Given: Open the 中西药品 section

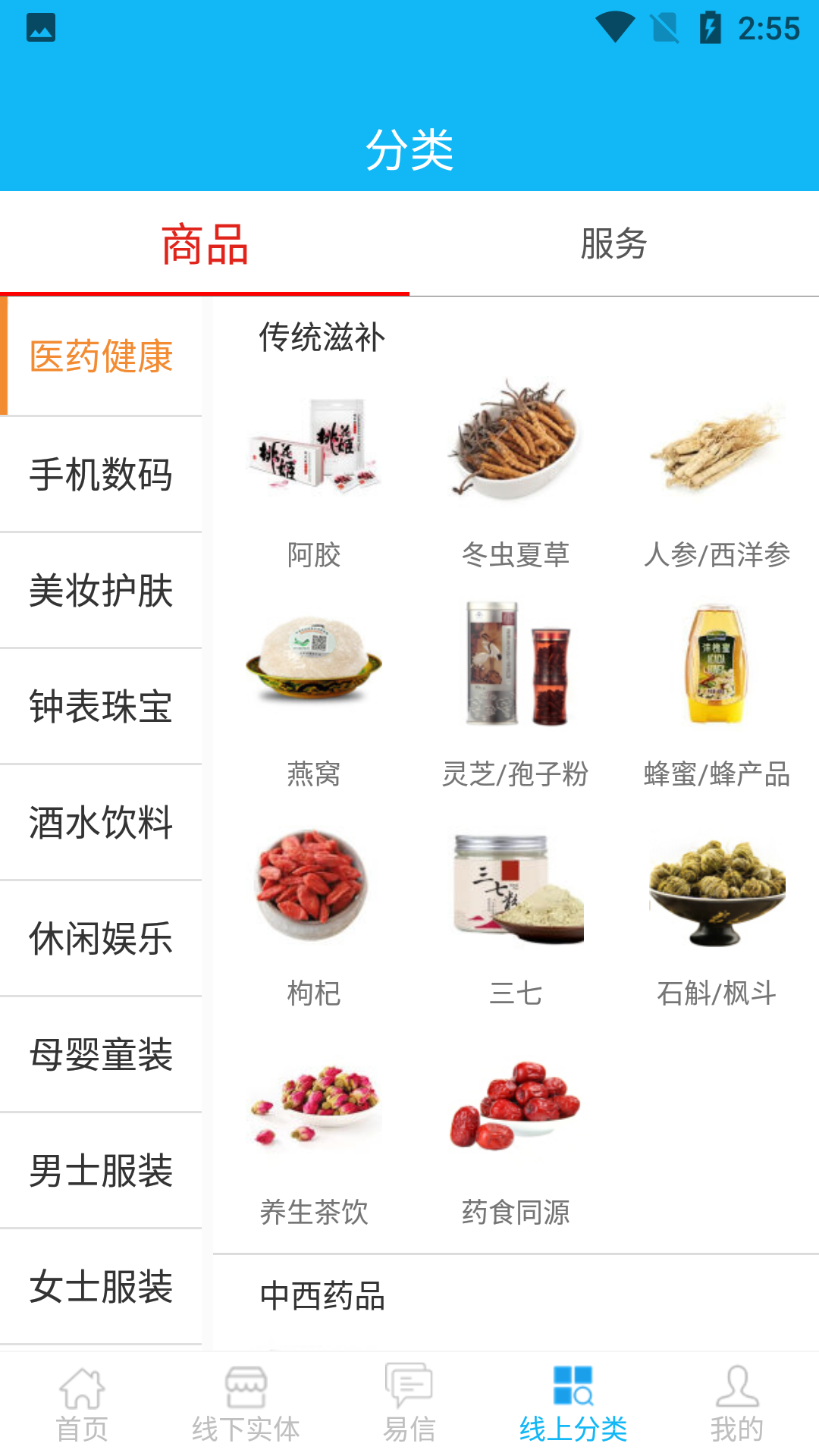Looking at the screenshot, I should (322, 1297).
